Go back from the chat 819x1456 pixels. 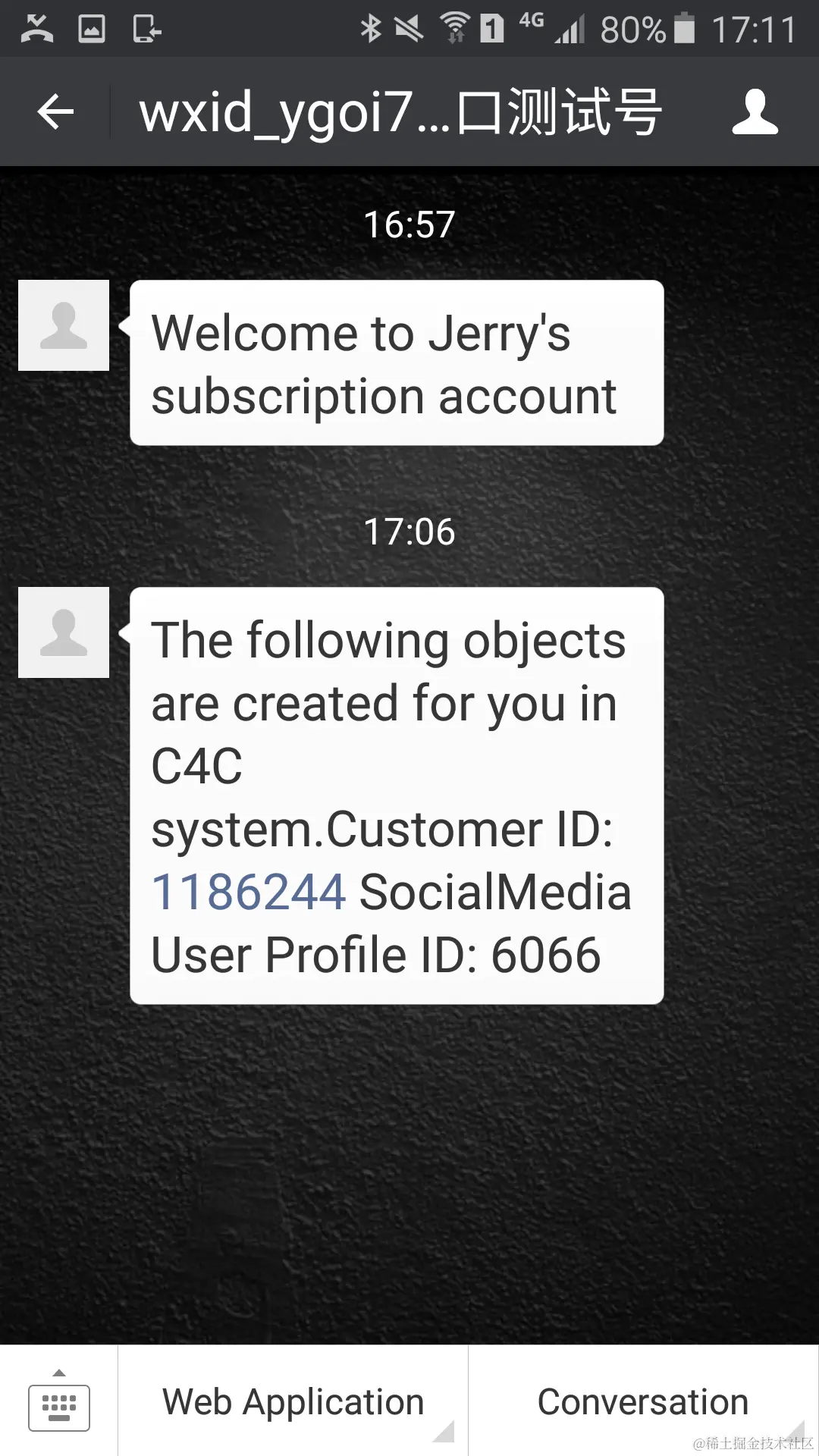click(55, 112)
